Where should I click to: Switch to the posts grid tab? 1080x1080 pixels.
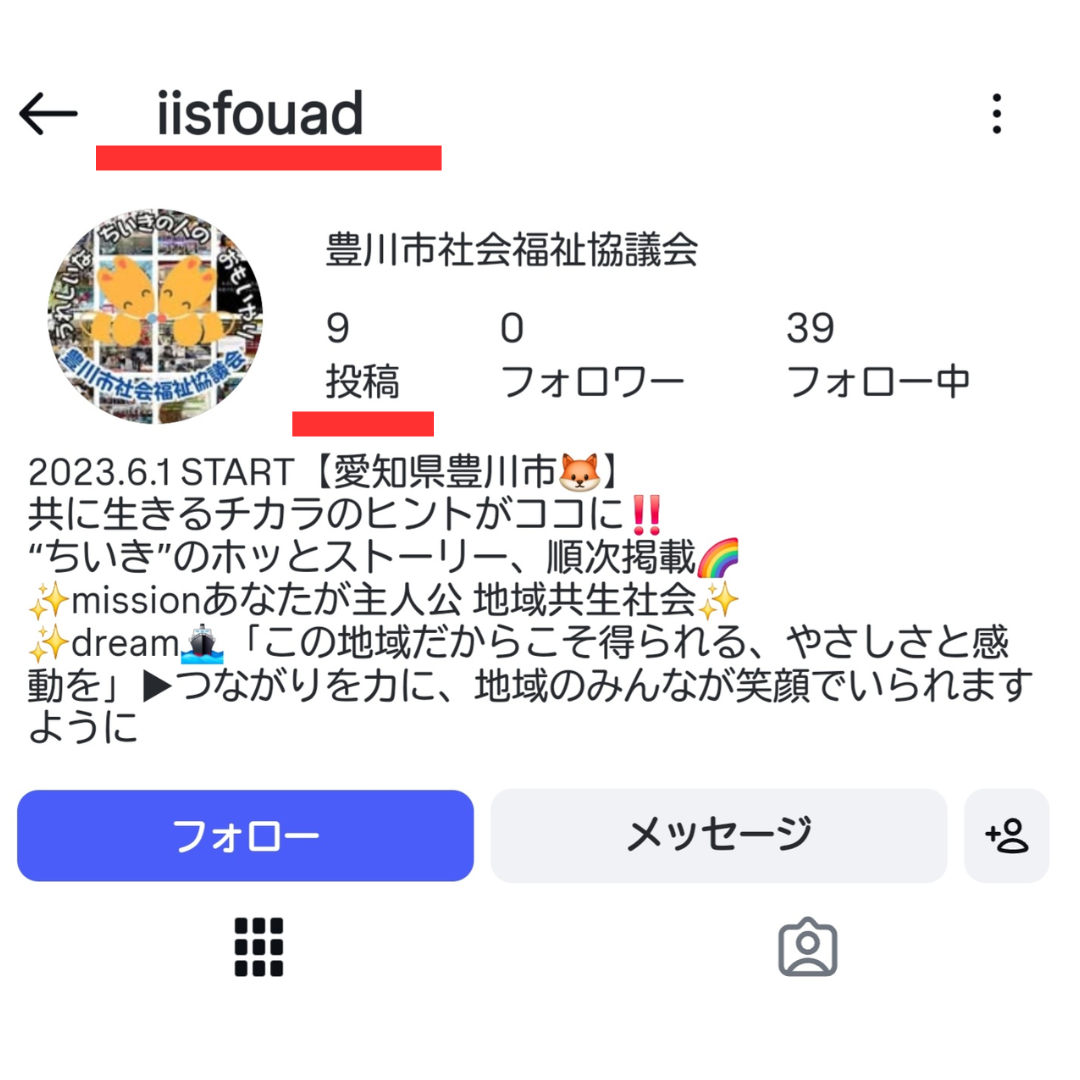[259, 947]
